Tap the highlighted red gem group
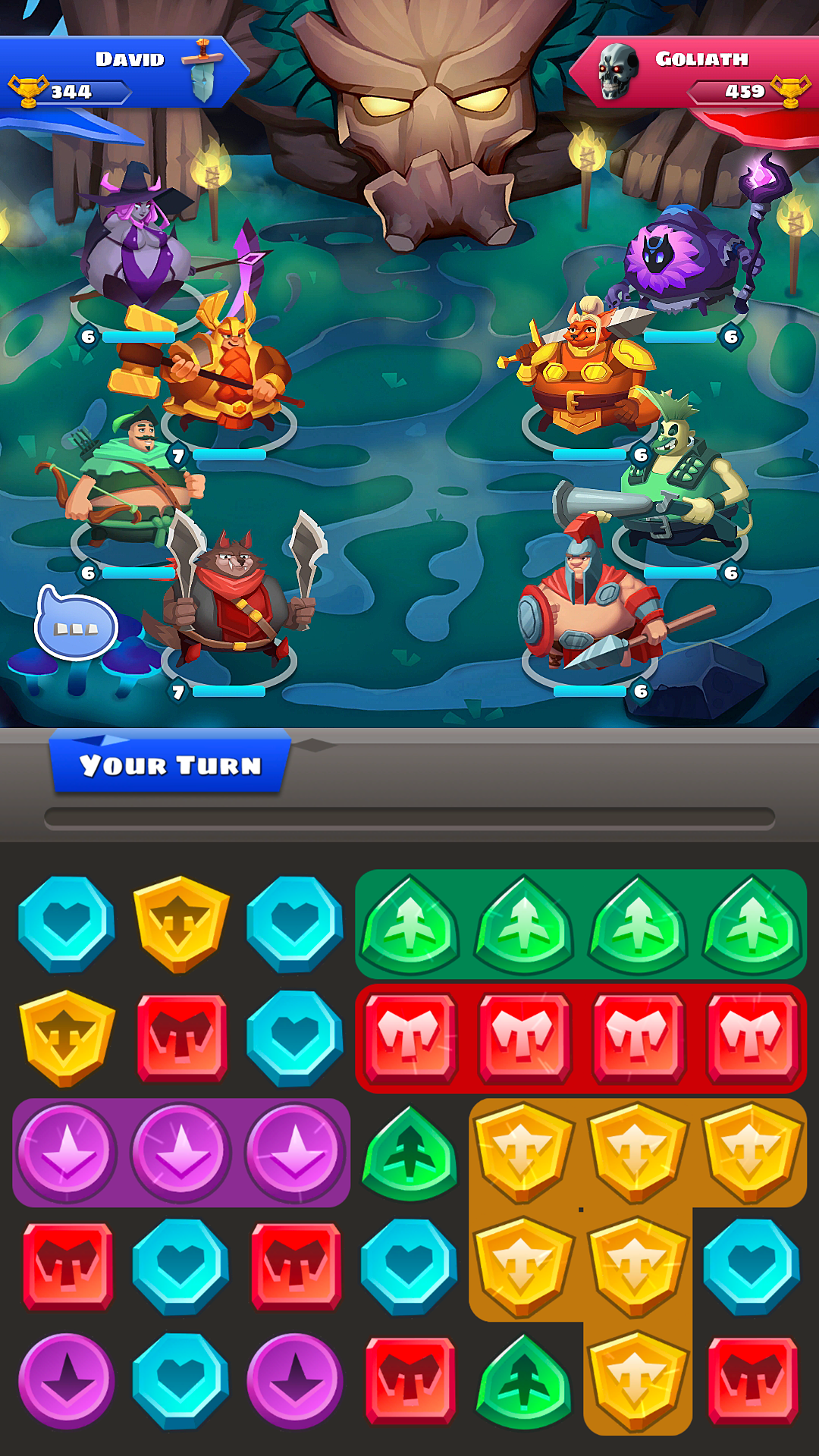This screenshot has height=1456, width=819. click(580, 1038)
